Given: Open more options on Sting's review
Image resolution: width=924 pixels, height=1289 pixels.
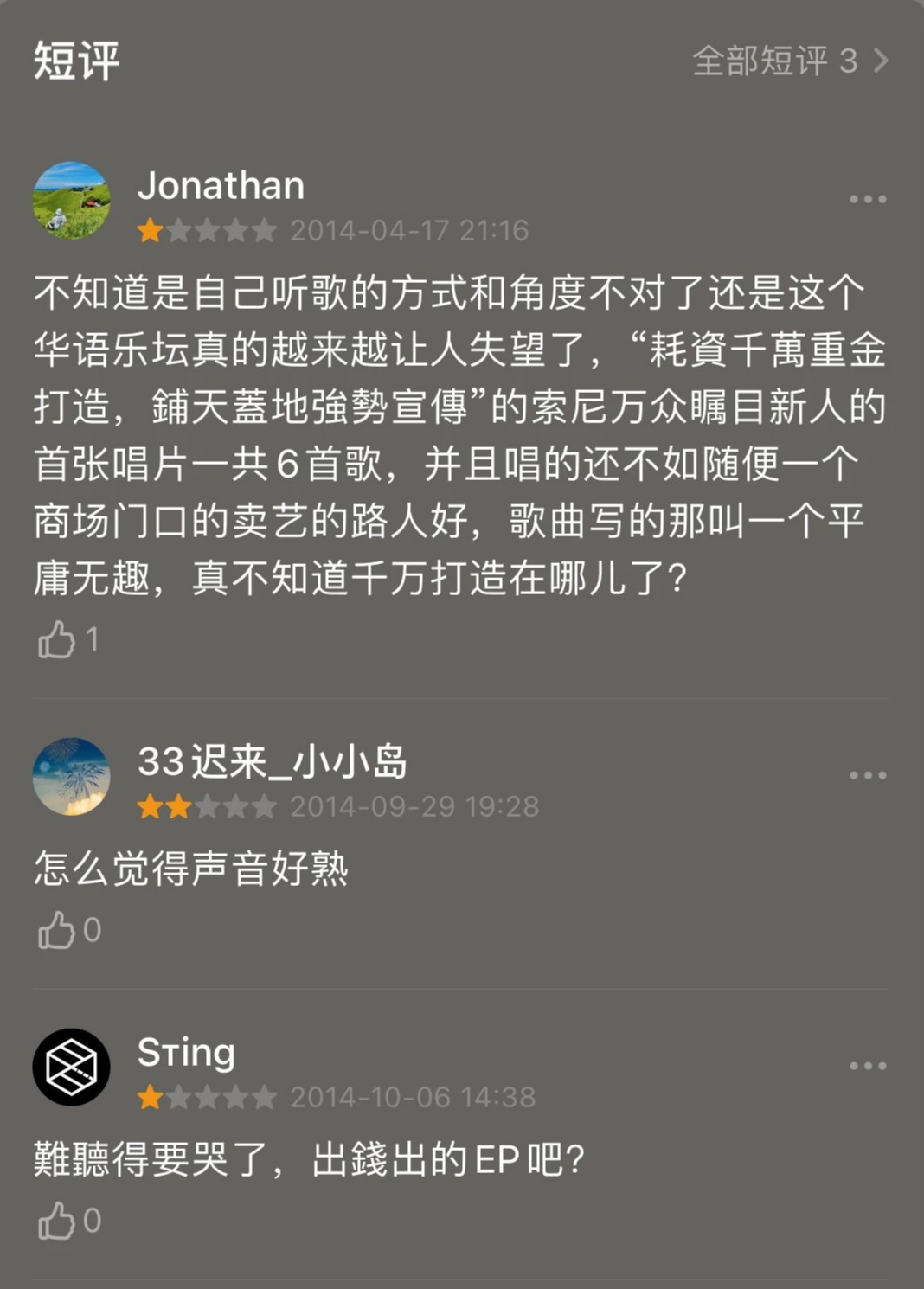Looking at the screenshot, I should pyautogui.click(x=867, y=1066).
